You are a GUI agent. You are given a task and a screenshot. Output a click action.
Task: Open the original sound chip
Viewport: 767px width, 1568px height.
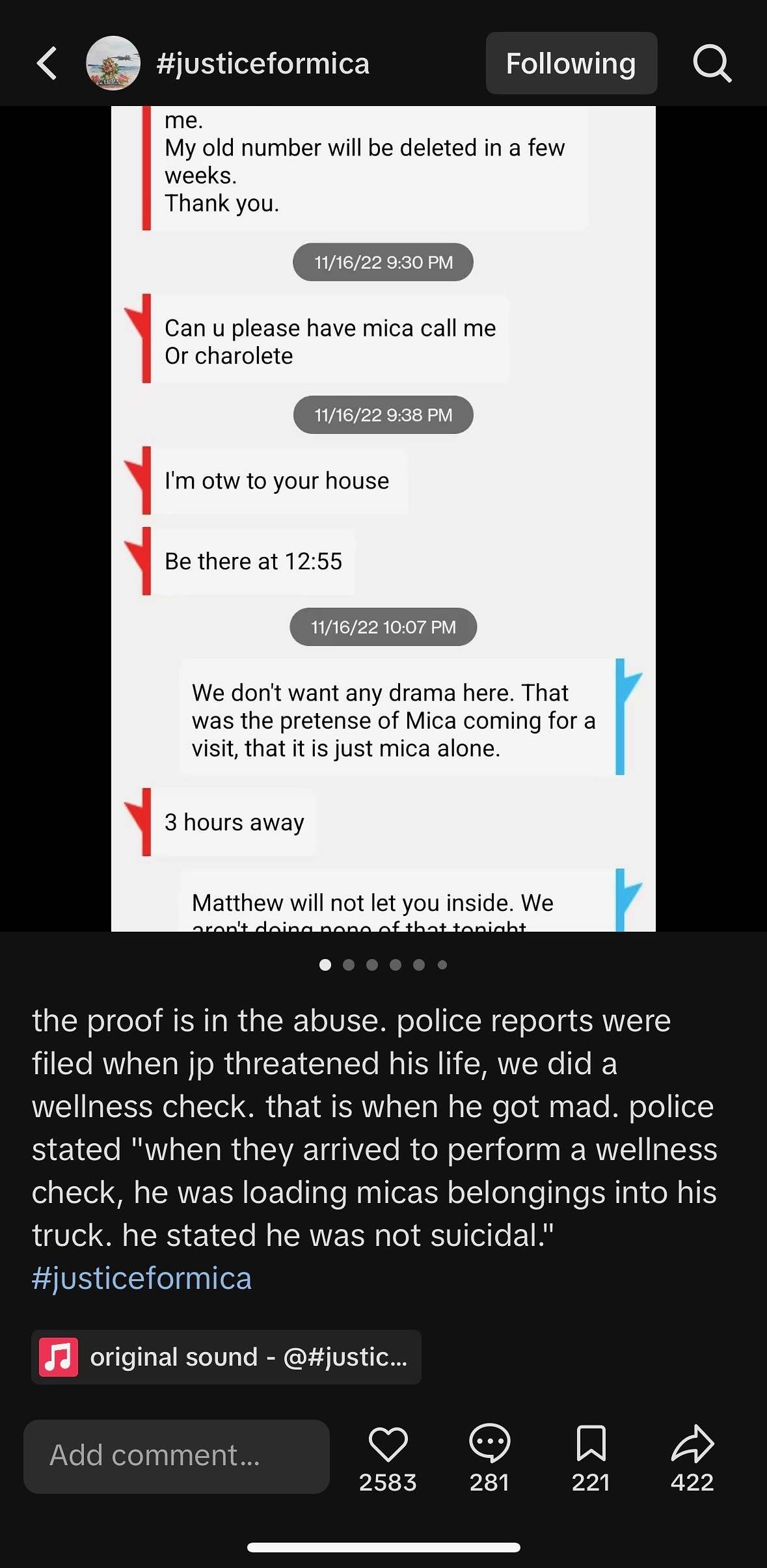[x=226, y=1357]
